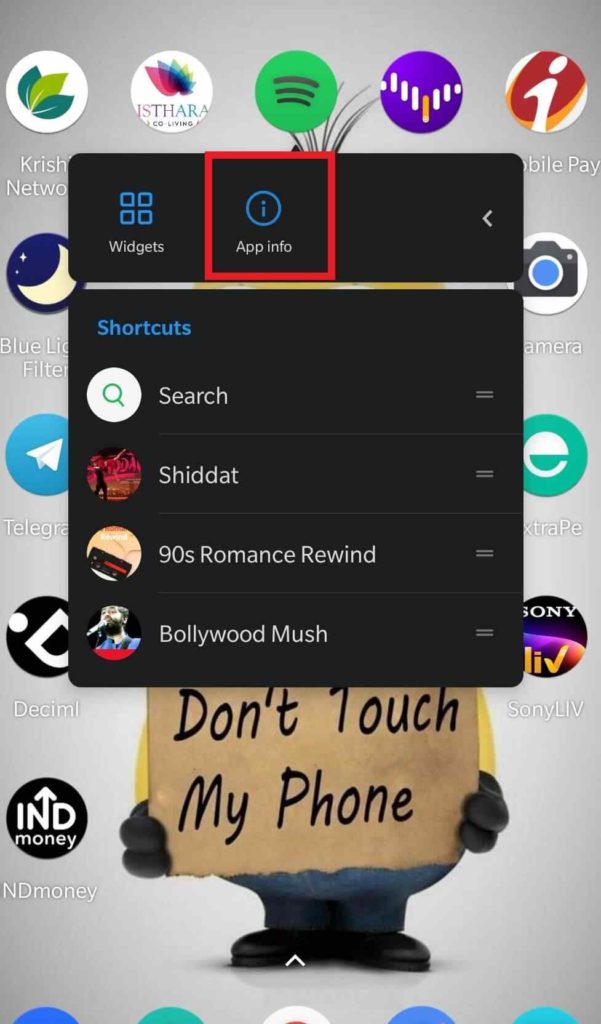Open the red and orange i app

coord(545,92)
